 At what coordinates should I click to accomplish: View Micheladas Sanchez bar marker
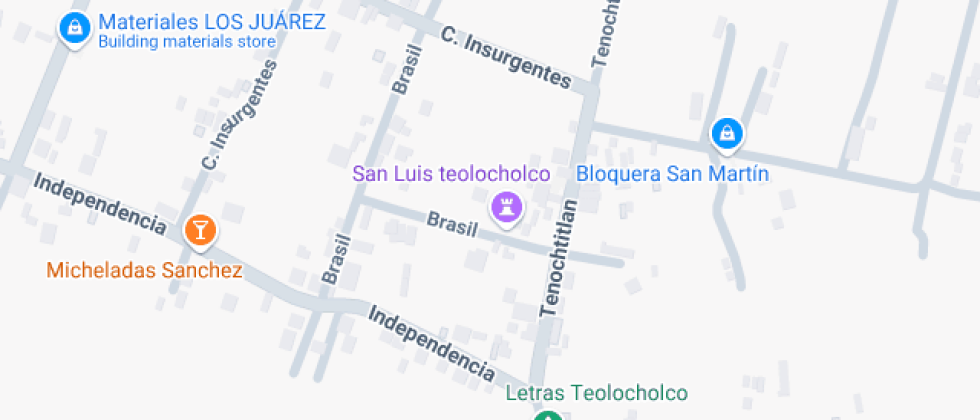(200, 231)
